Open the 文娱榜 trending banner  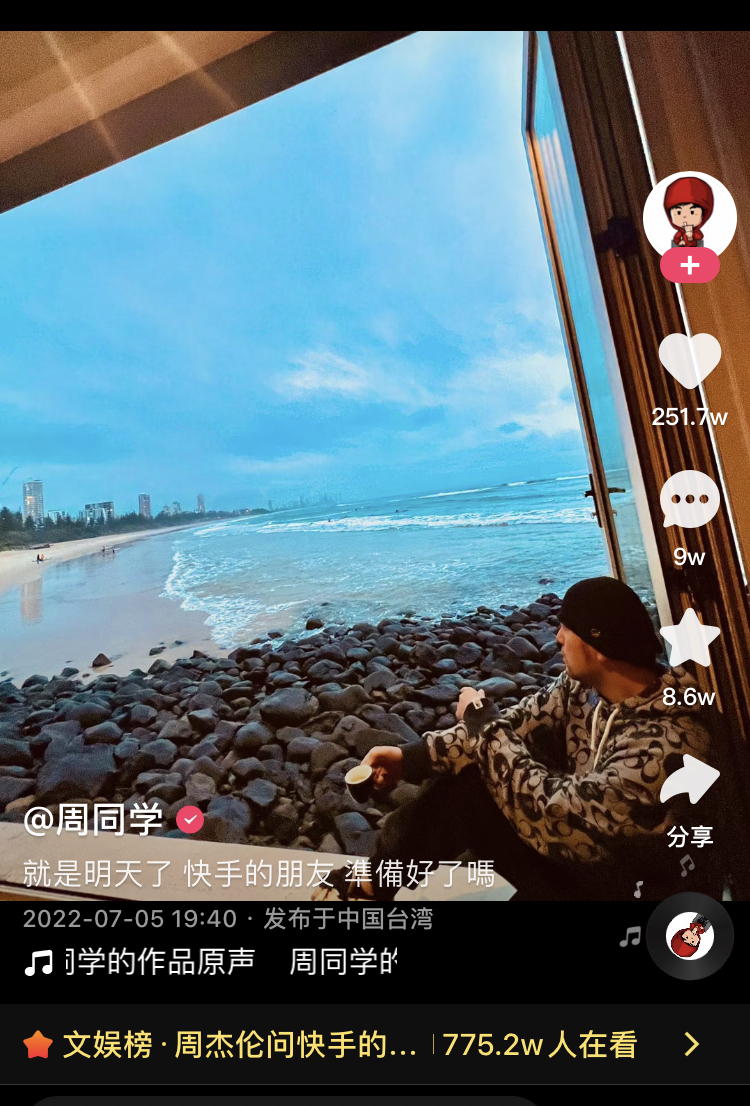point(360,1045)
